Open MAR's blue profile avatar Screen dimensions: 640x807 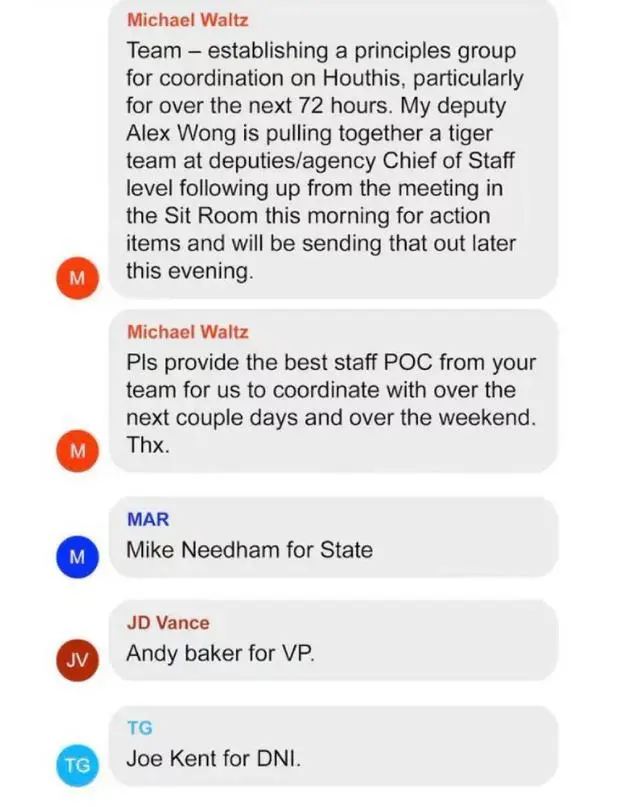click(77, 556)
